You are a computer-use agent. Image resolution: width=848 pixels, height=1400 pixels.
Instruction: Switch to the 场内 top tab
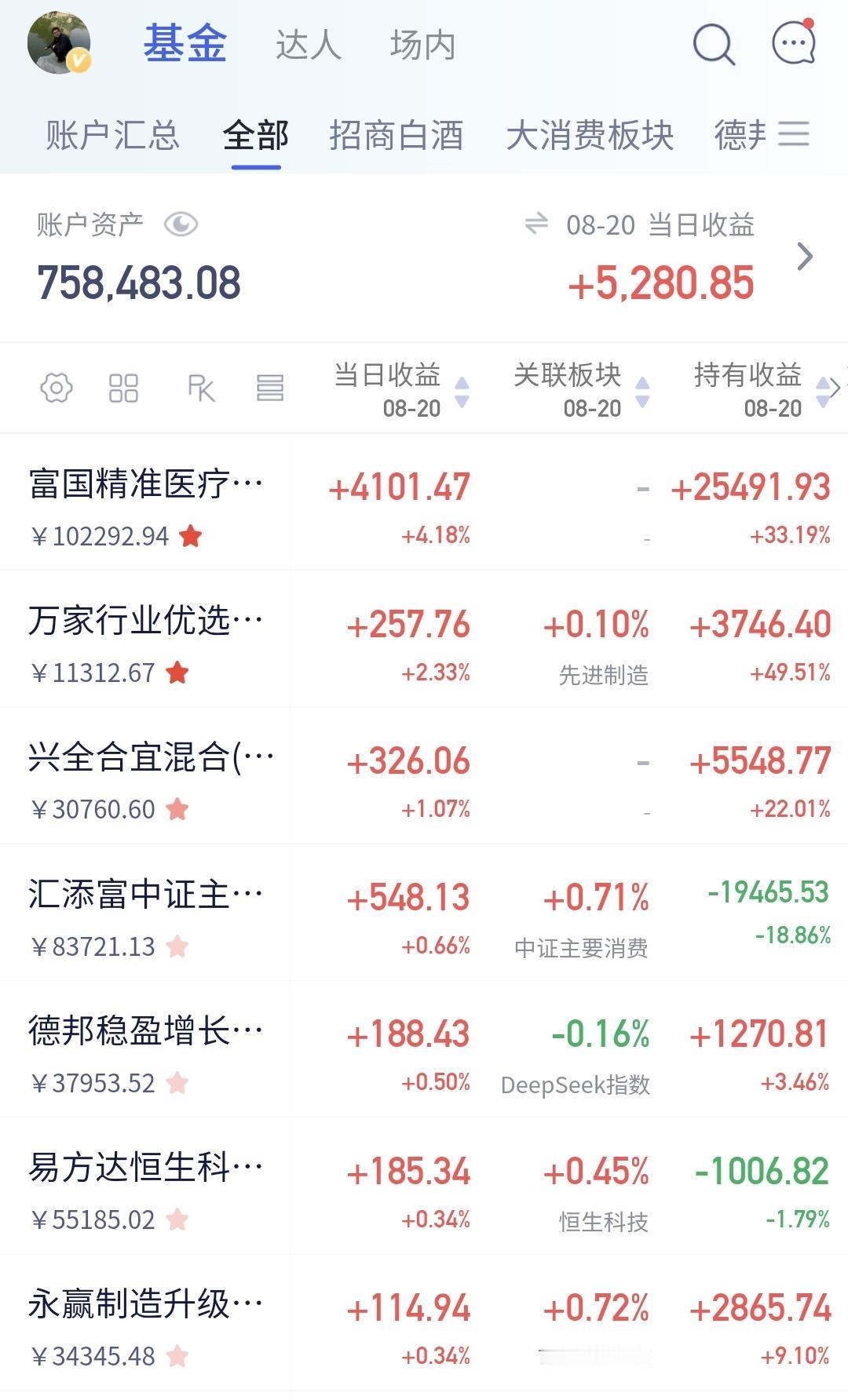pos(423,45)
